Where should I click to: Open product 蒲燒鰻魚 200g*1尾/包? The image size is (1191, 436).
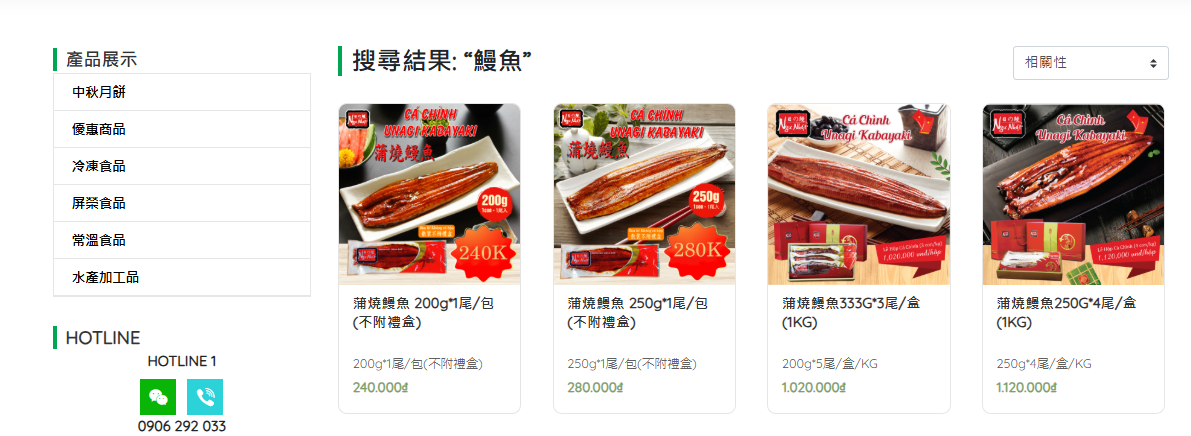pos(429,311)
